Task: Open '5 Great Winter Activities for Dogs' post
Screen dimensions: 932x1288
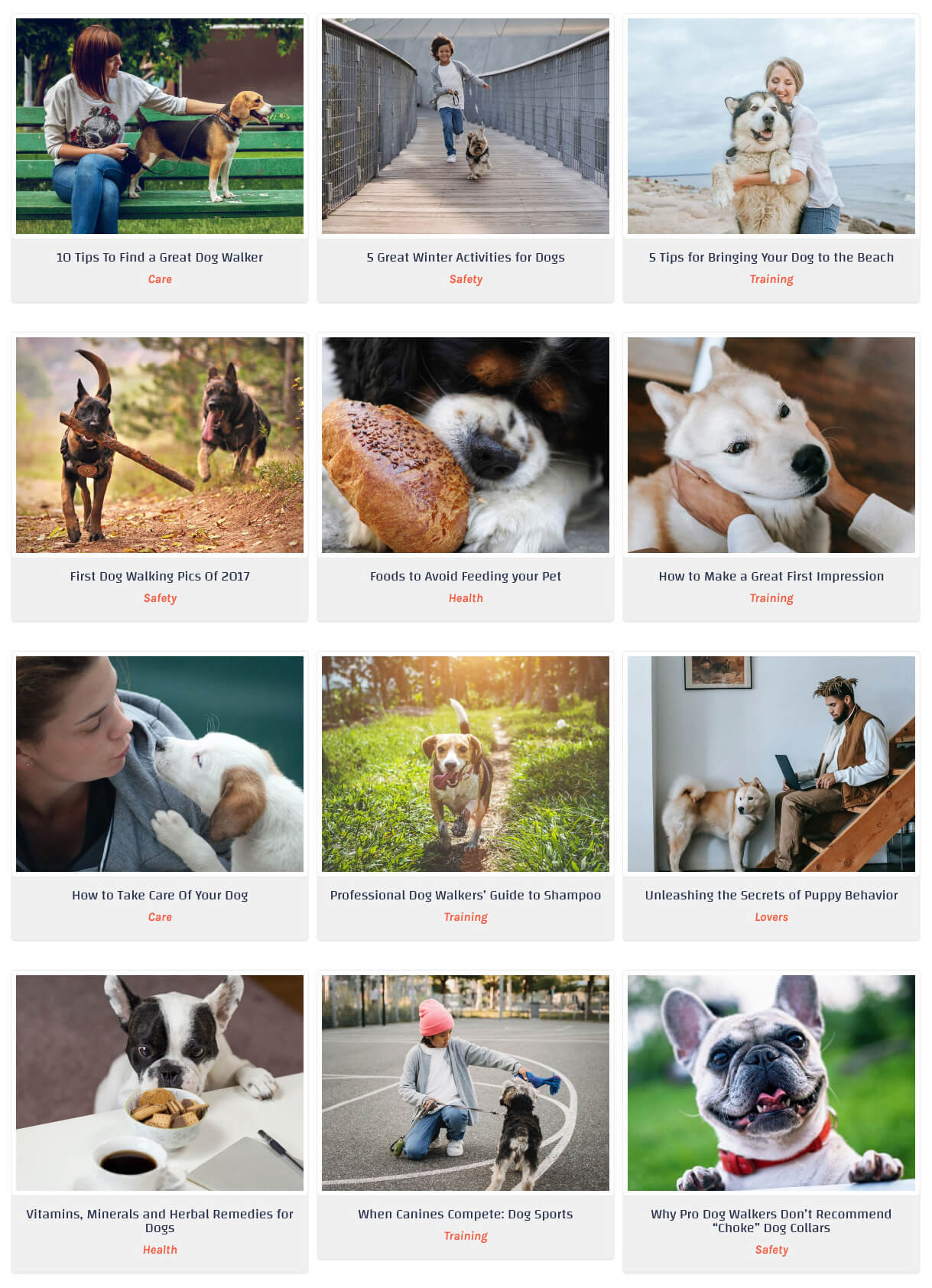Action: click(465, 257)
